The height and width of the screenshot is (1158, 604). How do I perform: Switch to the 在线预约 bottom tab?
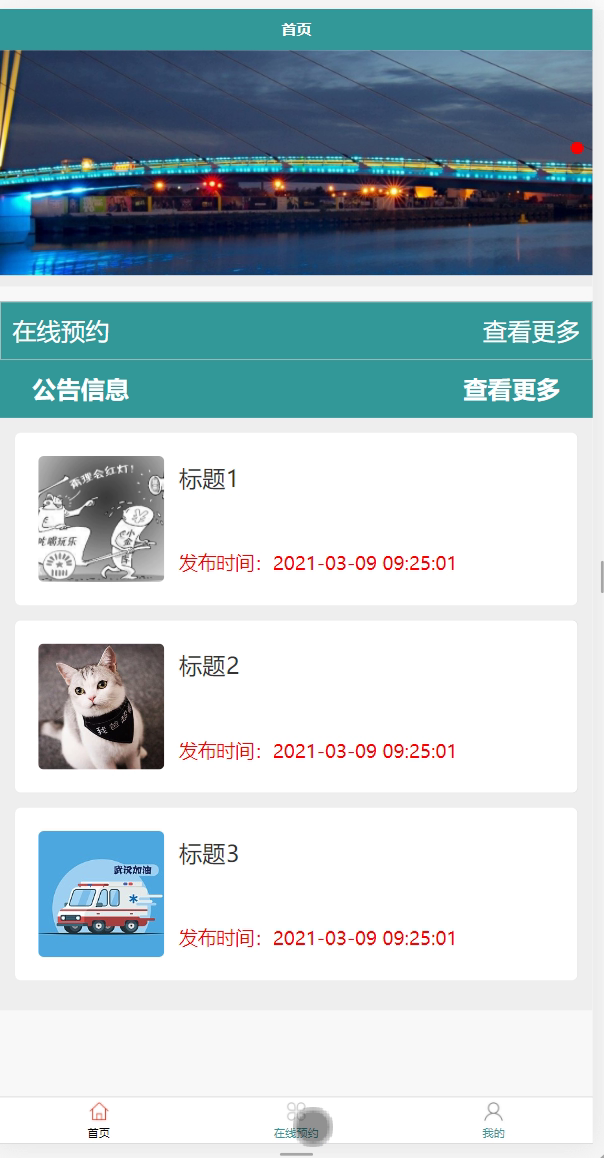coord(296,1120)
